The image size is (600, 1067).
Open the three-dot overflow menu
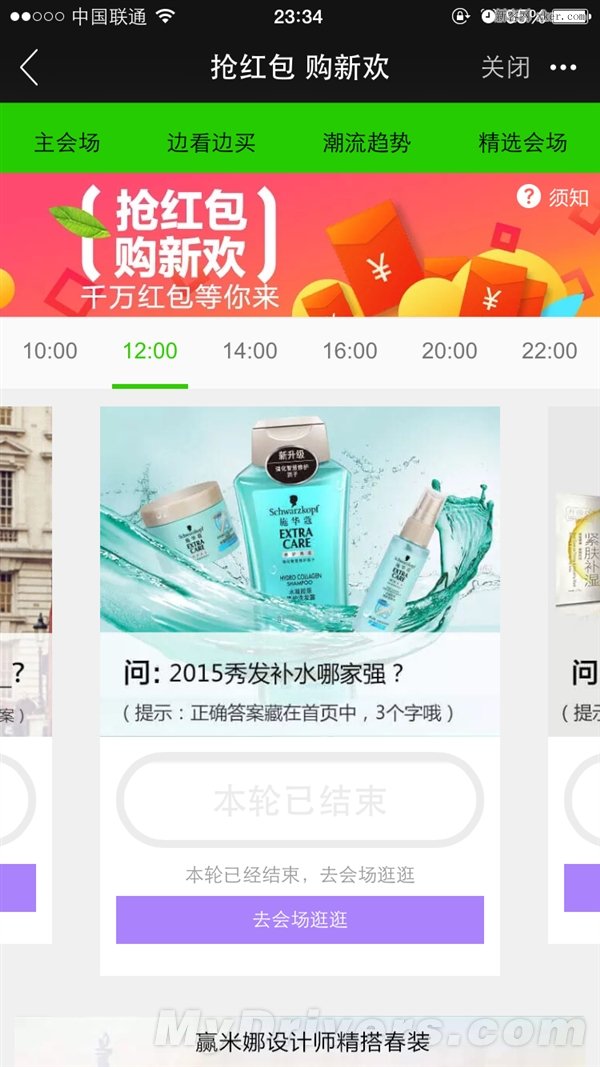tap(563, 68)
